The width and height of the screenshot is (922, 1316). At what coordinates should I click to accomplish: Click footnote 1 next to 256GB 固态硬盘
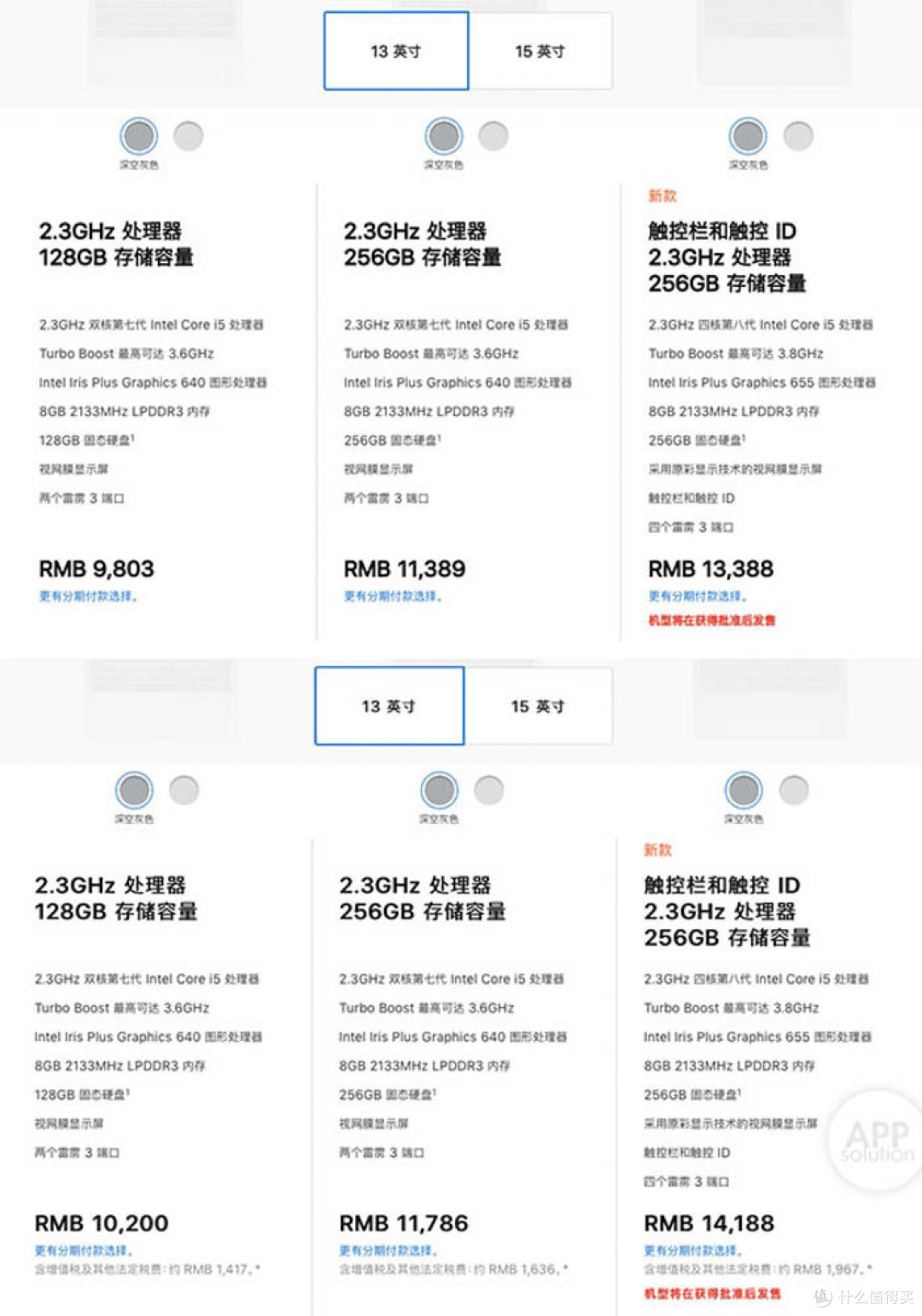pyautogui.click(x=441, y=438)
